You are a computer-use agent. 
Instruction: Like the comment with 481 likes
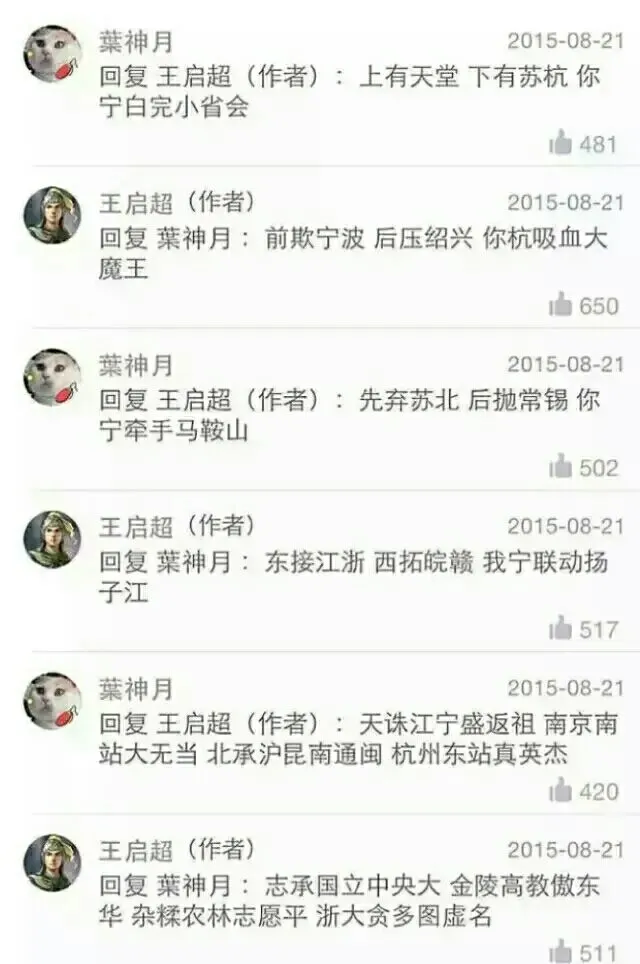coord(561,143)
